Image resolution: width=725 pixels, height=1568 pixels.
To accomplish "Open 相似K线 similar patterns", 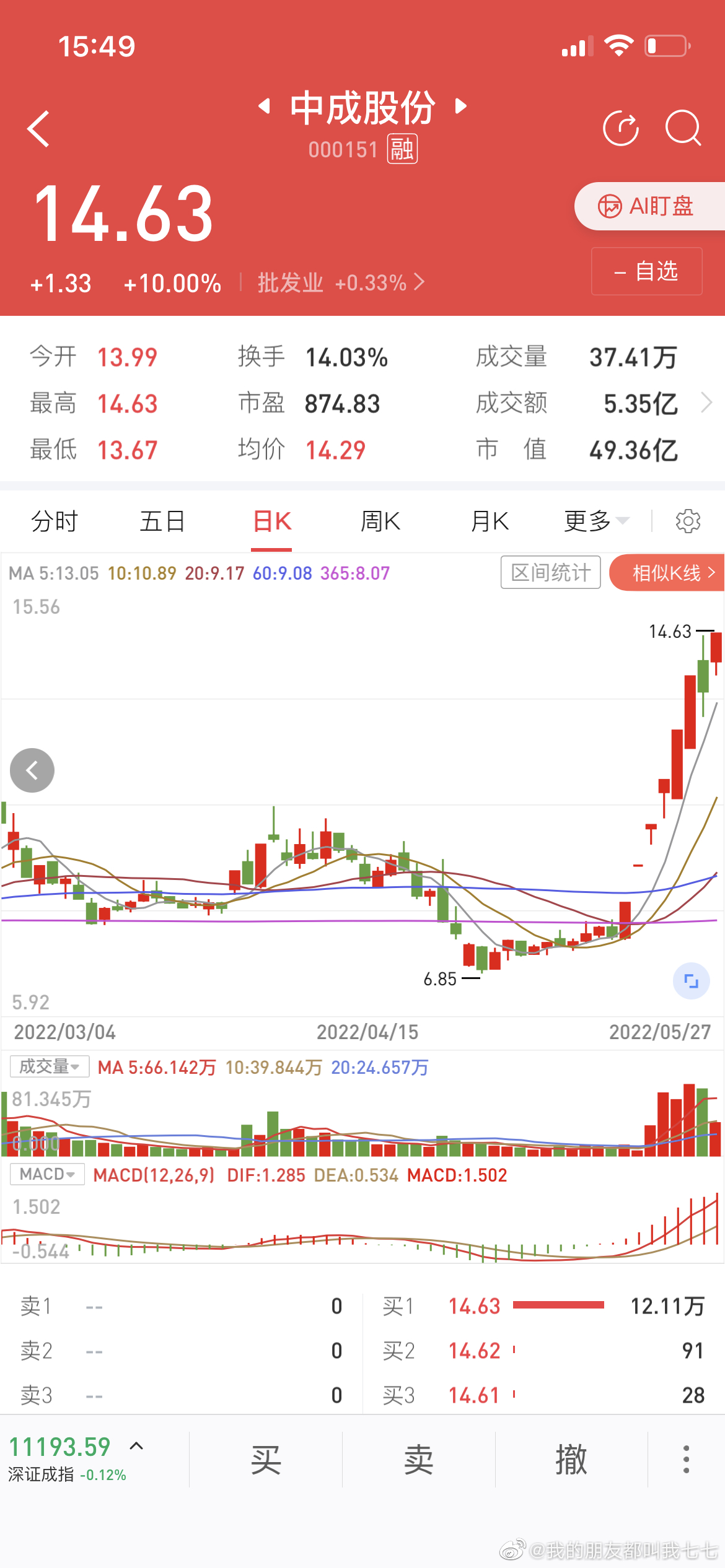I will [x=667, y=573].
